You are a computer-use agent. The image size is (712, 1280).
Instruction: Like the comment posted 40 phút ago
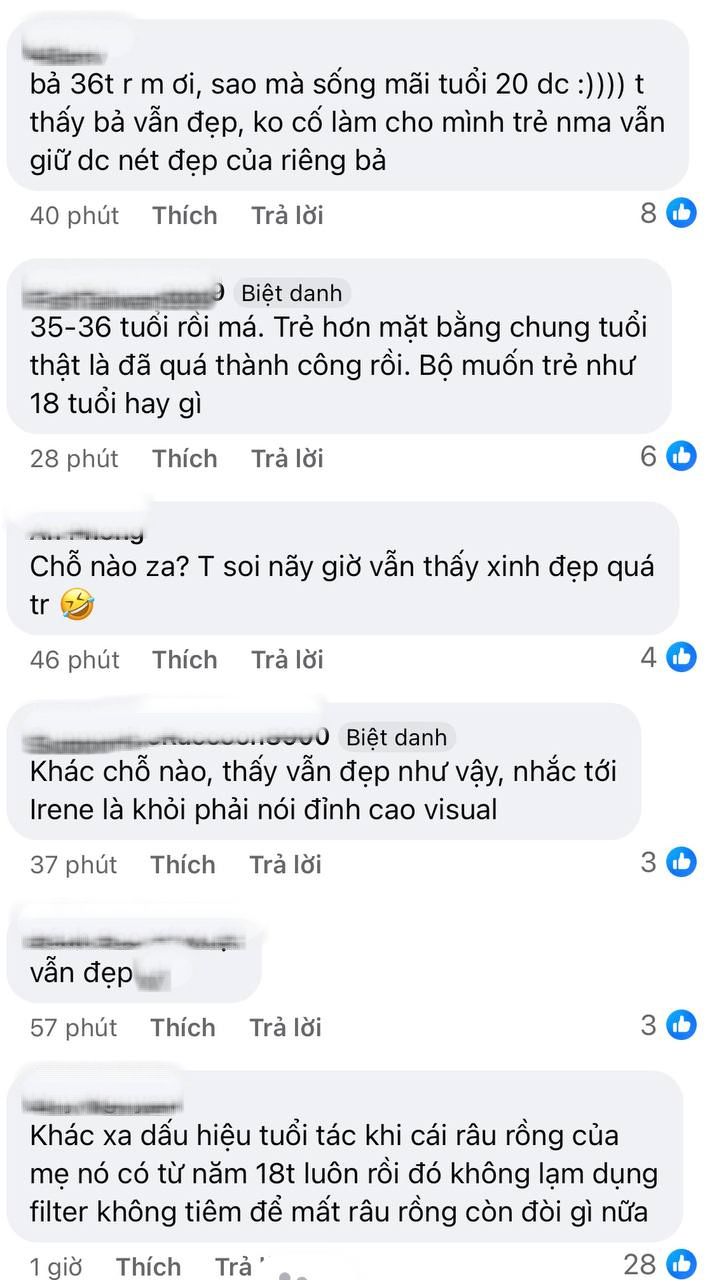coord(184,215)
